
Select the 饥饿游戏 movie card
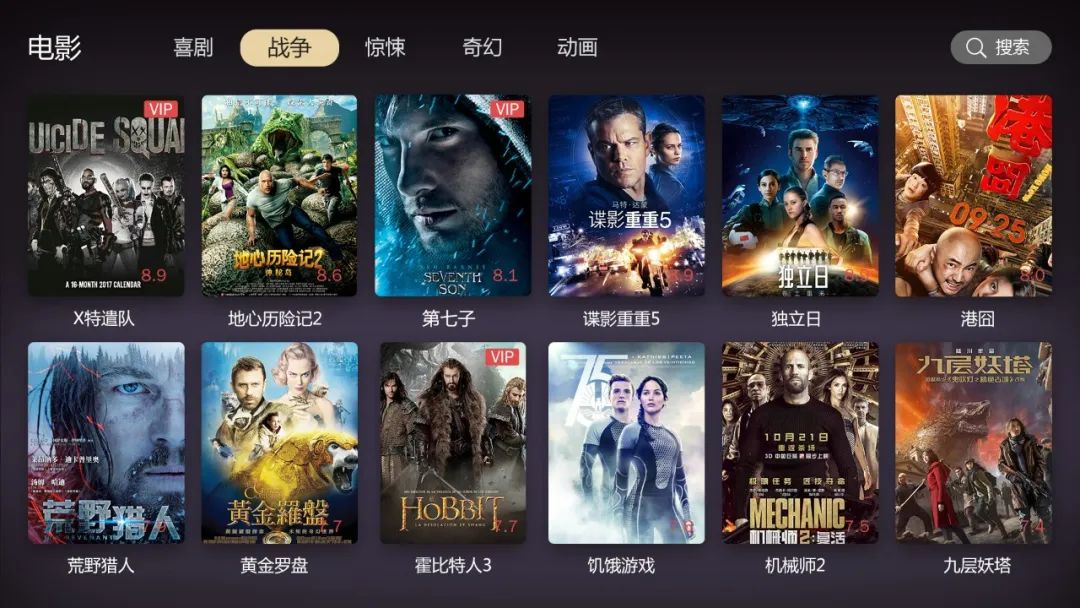pos(626,443)
